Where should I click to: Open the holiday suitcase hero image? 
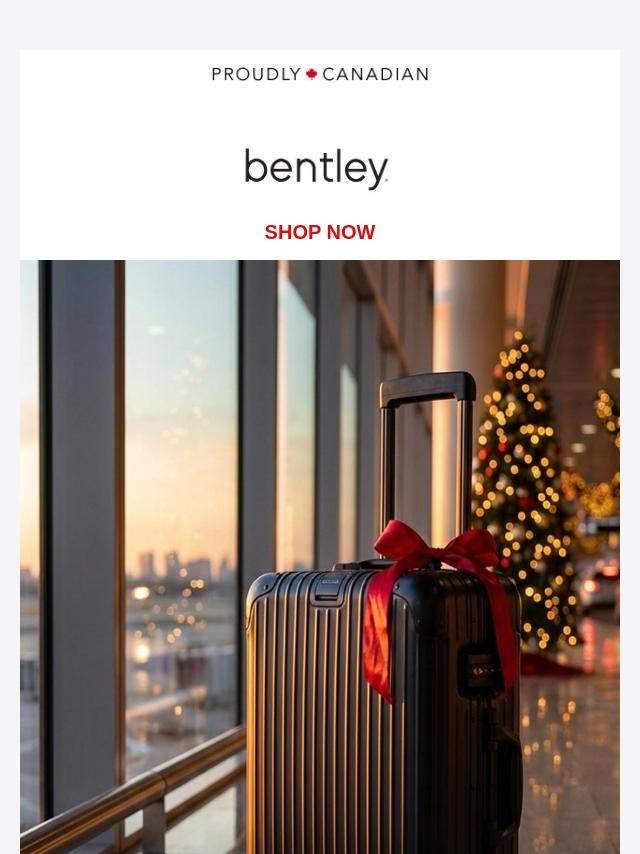point(320,557)
